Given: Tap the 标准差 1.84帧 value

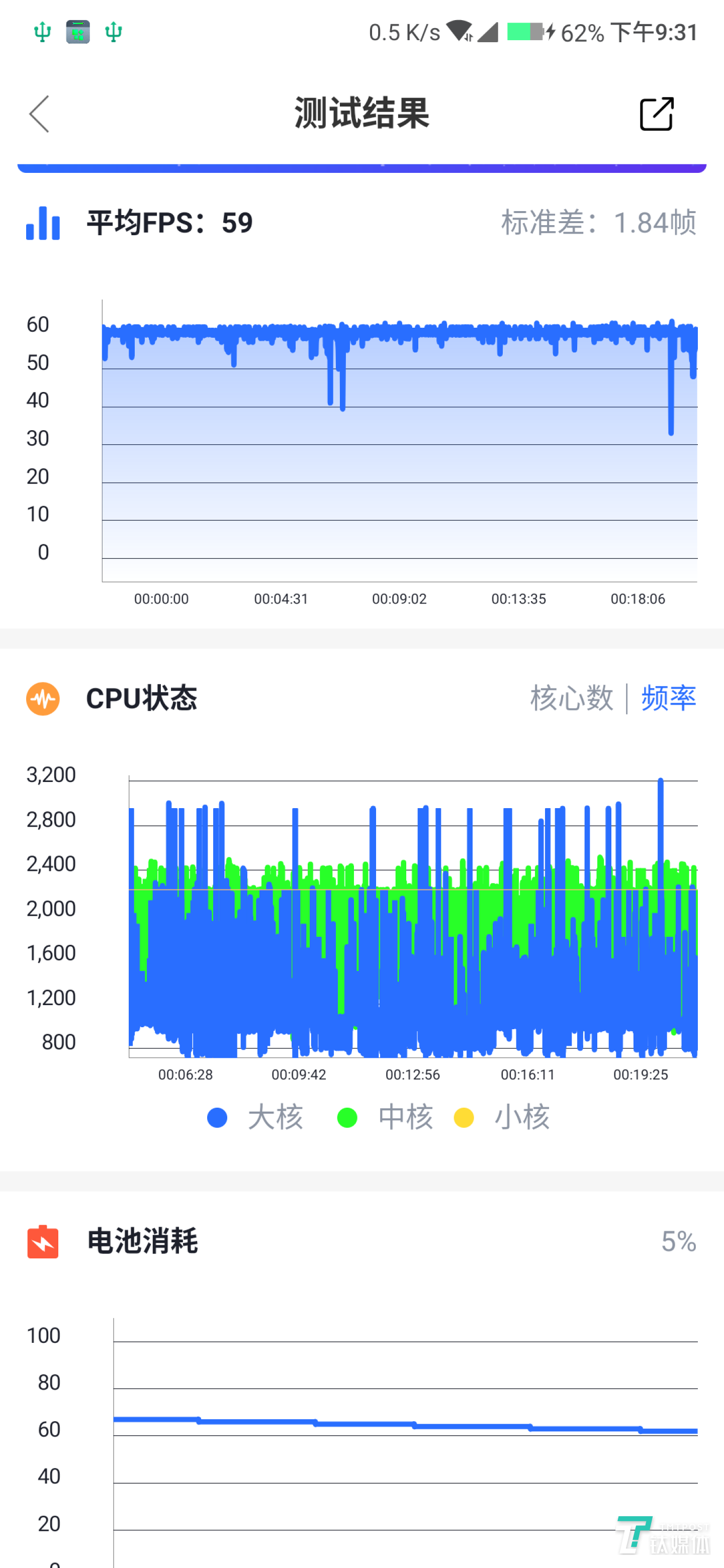Looking at the screenshot, I should [x=599, y=223].
